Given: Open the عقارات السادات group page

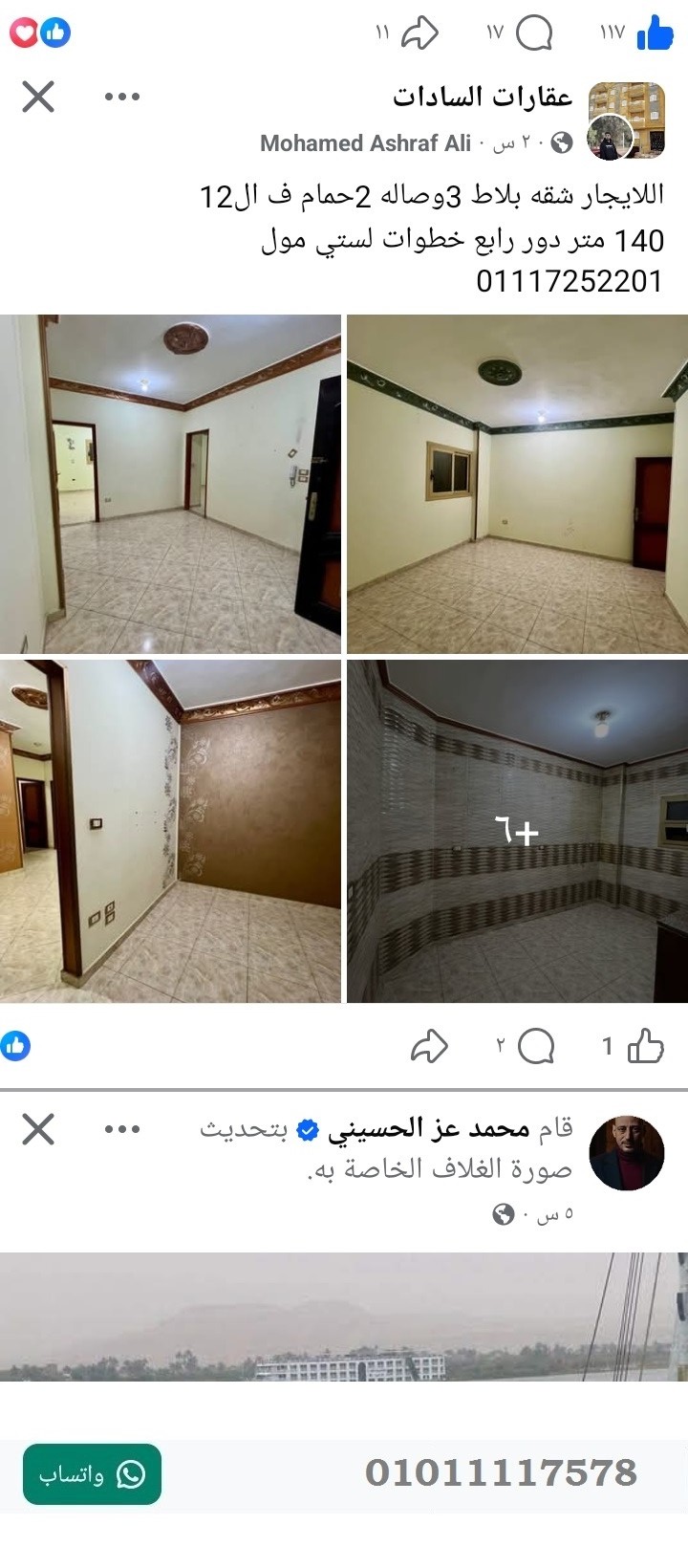Looking at the screenshot, I should (484, 96).
